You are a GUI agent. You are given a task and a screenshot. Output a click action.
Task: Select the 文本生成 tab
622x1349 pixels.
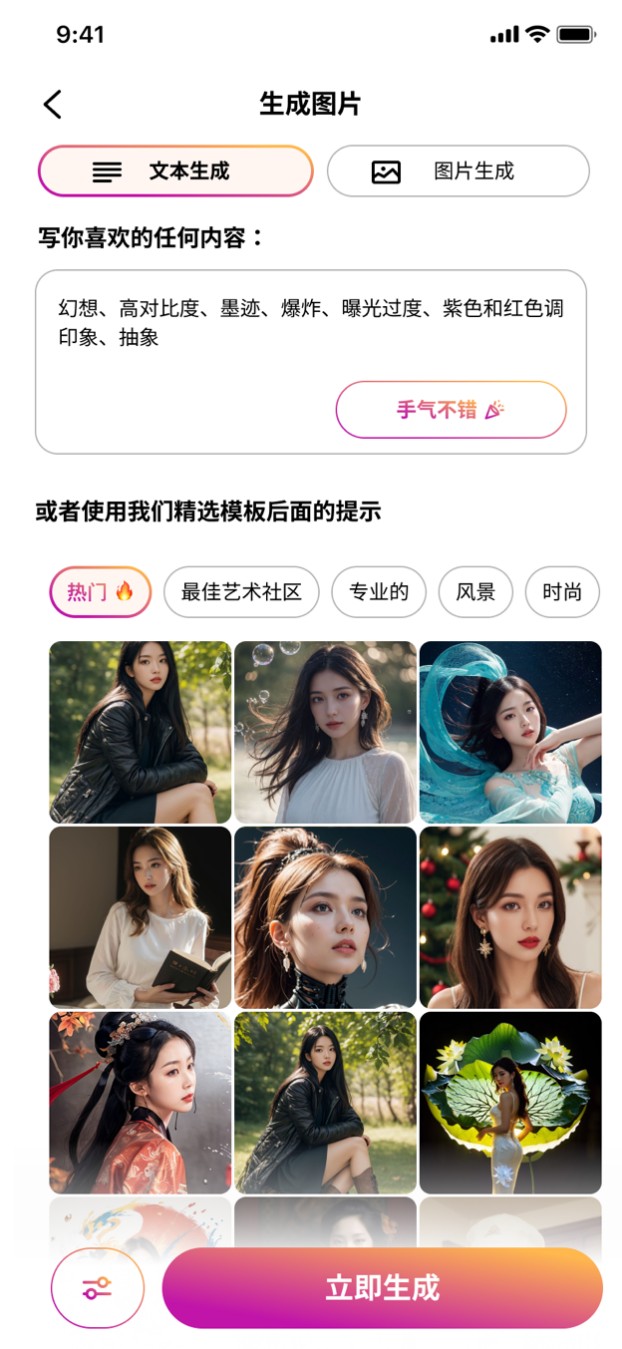175,171
